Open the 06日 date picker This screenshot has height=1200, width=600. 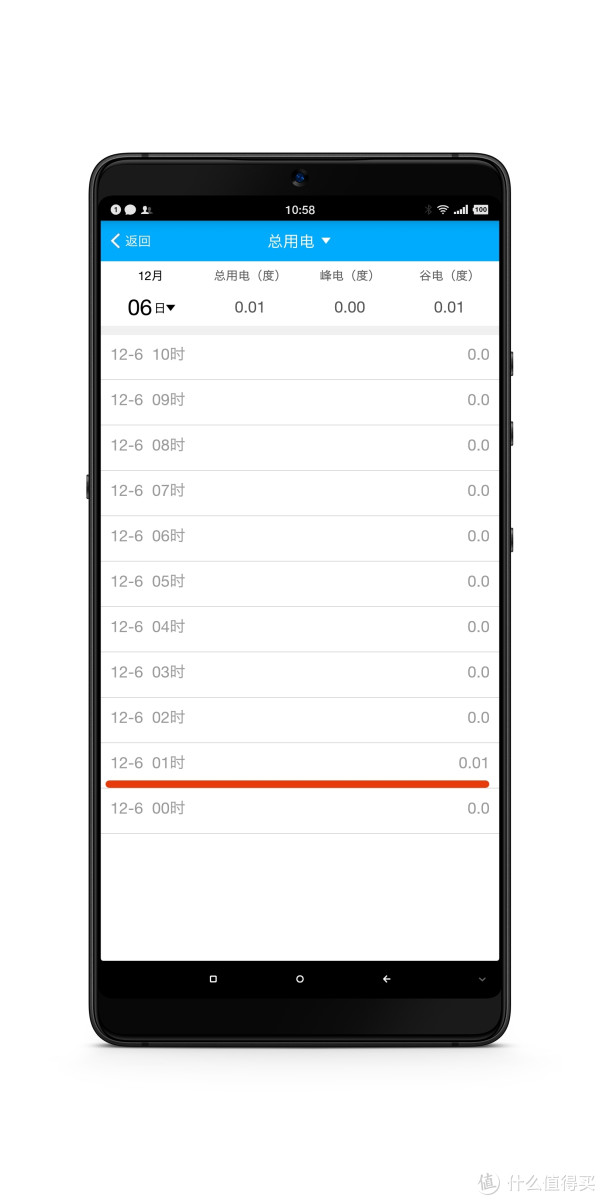[x=151, y=308]
